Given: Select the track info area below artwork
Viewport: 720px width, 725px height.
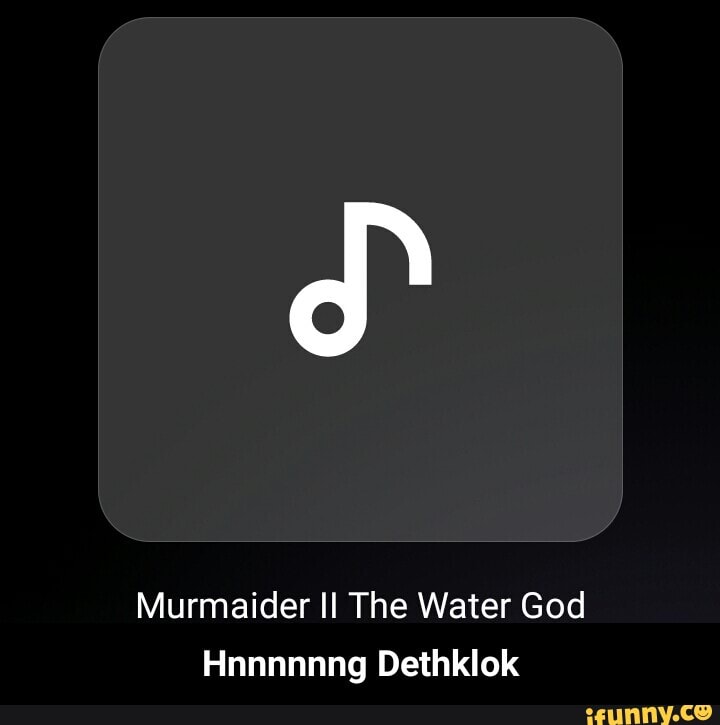Looking at the screenshot, I should [x=360, y=630].
